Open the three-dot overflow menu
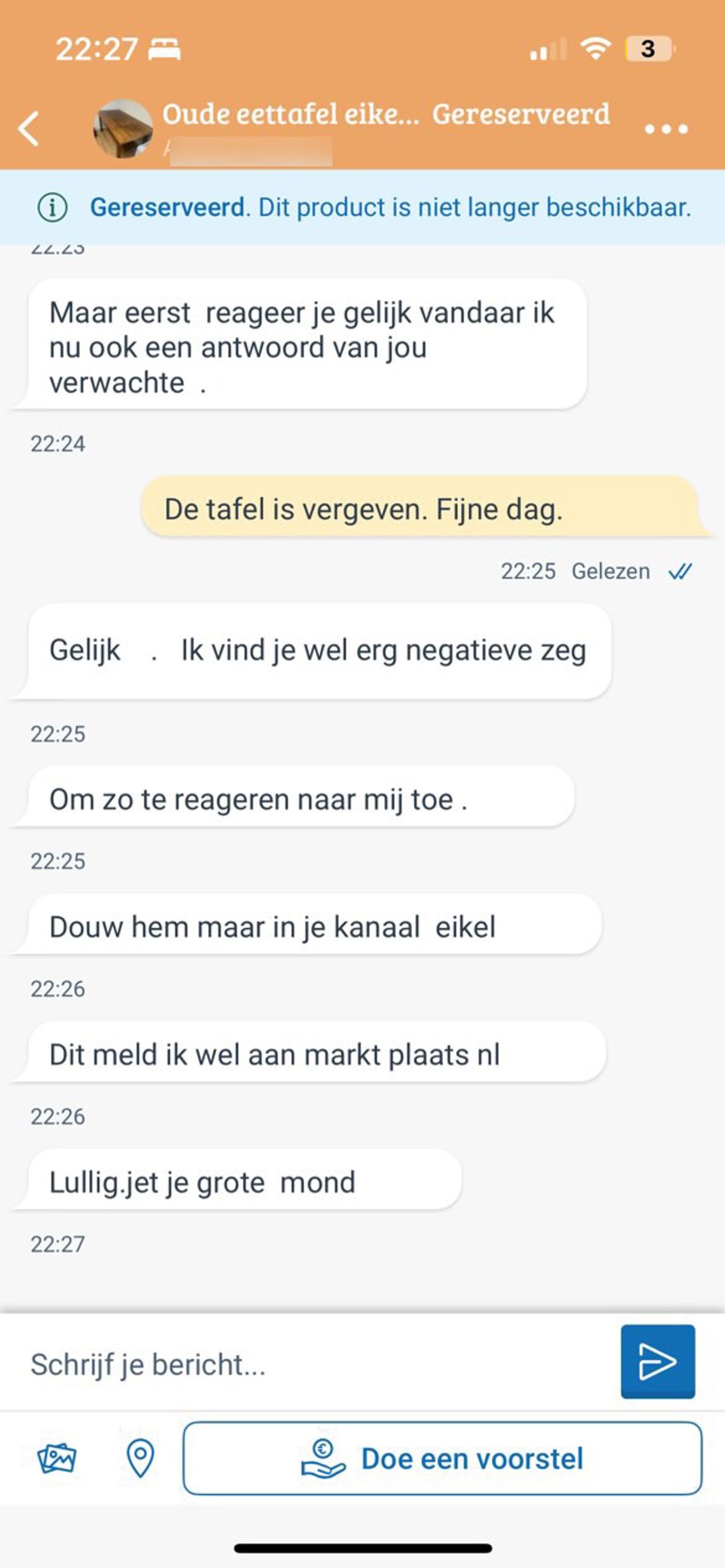This screenshot has height=1568, width=725. click(x=666, y=129)
